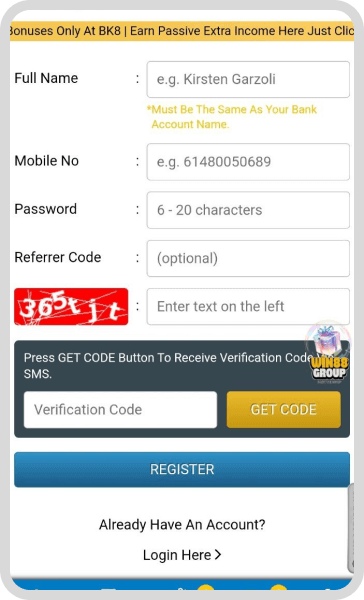
Task: Tap the optional Referrer Code field
Action: pos(248,258)
